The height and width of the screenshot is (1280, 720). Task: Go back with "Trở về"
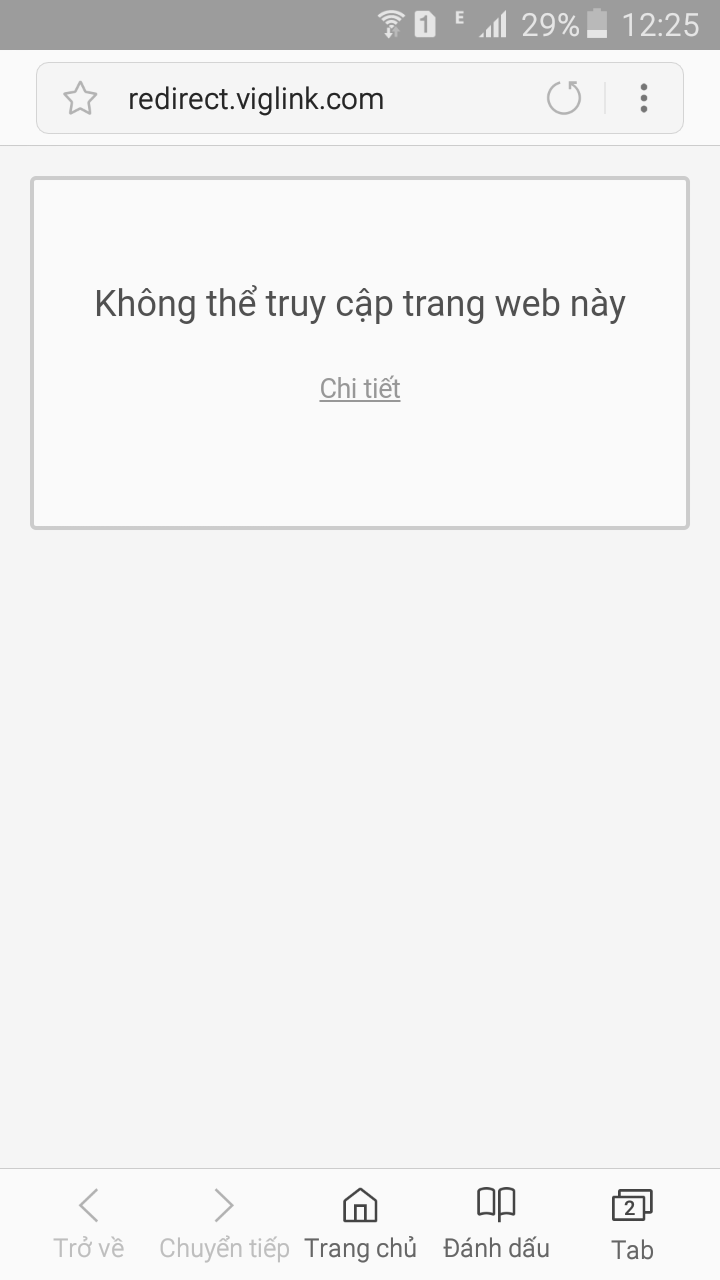[x=89, y=1222]
